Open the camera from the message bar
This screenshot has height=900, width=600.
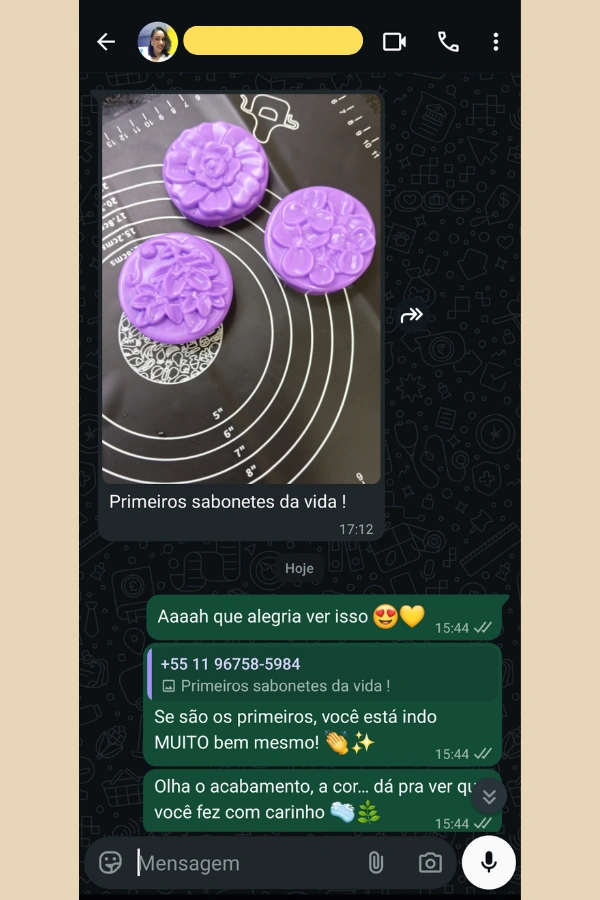coord(430,863)
